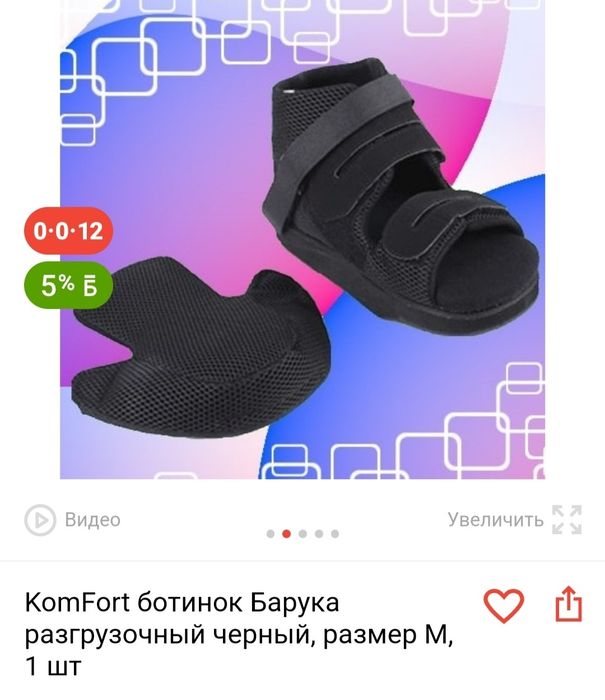Add the KomFort boot to favorites

(x=503, y=605)
